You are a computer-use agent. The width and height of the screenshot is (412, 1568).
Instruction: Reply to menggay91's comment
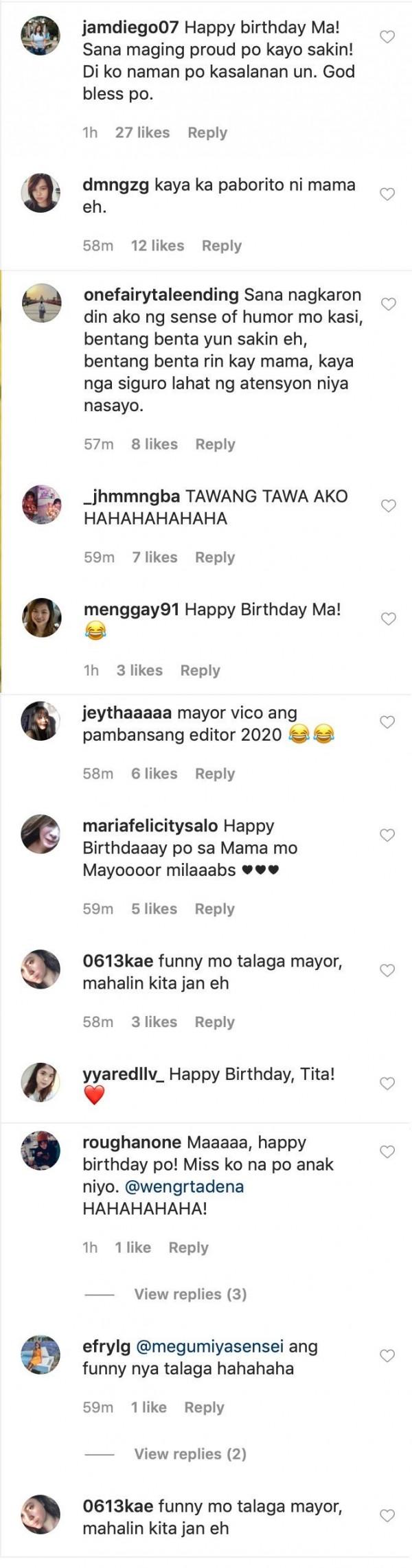click(200, 671)
